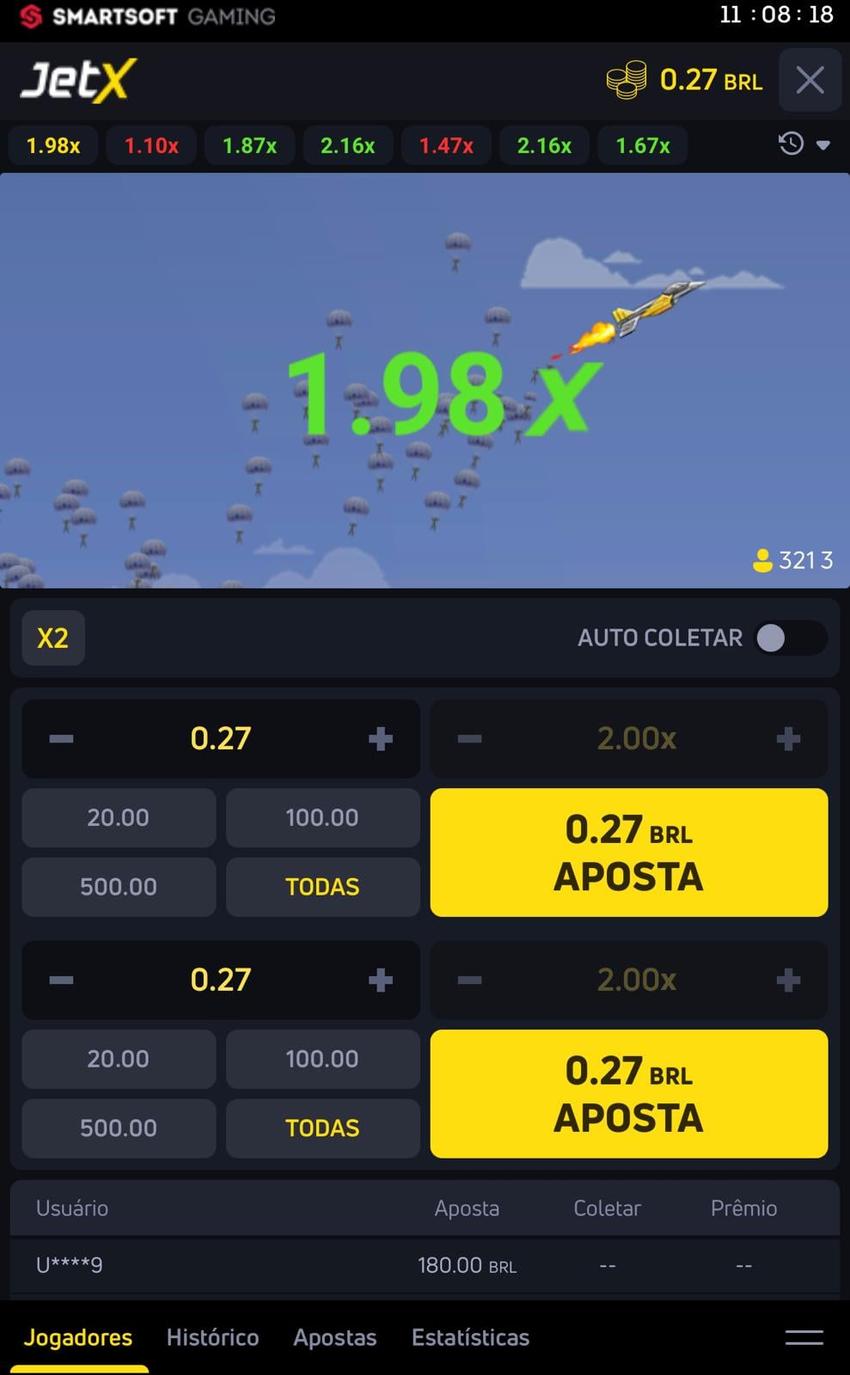This screenshot has width=850, height=1375.
Task: Open the Histórico tab
Action: click(x=212, y=1338)
